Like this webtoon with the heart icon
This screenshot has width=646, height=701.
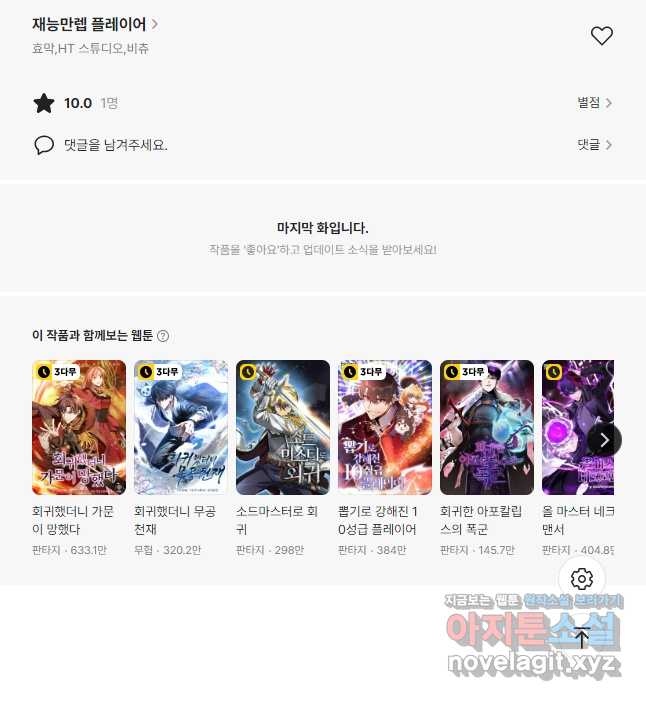[601, 36]
